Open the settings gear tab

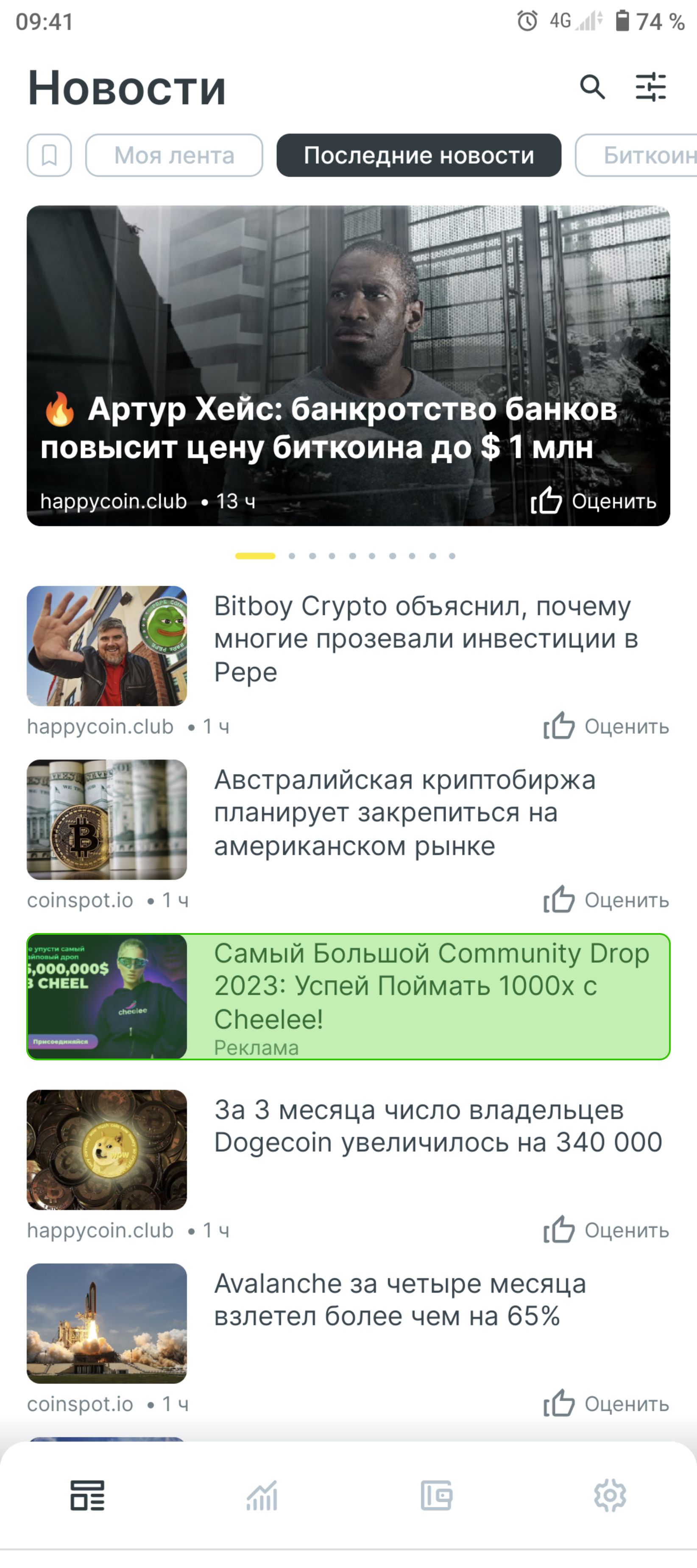coord(610,1495)
